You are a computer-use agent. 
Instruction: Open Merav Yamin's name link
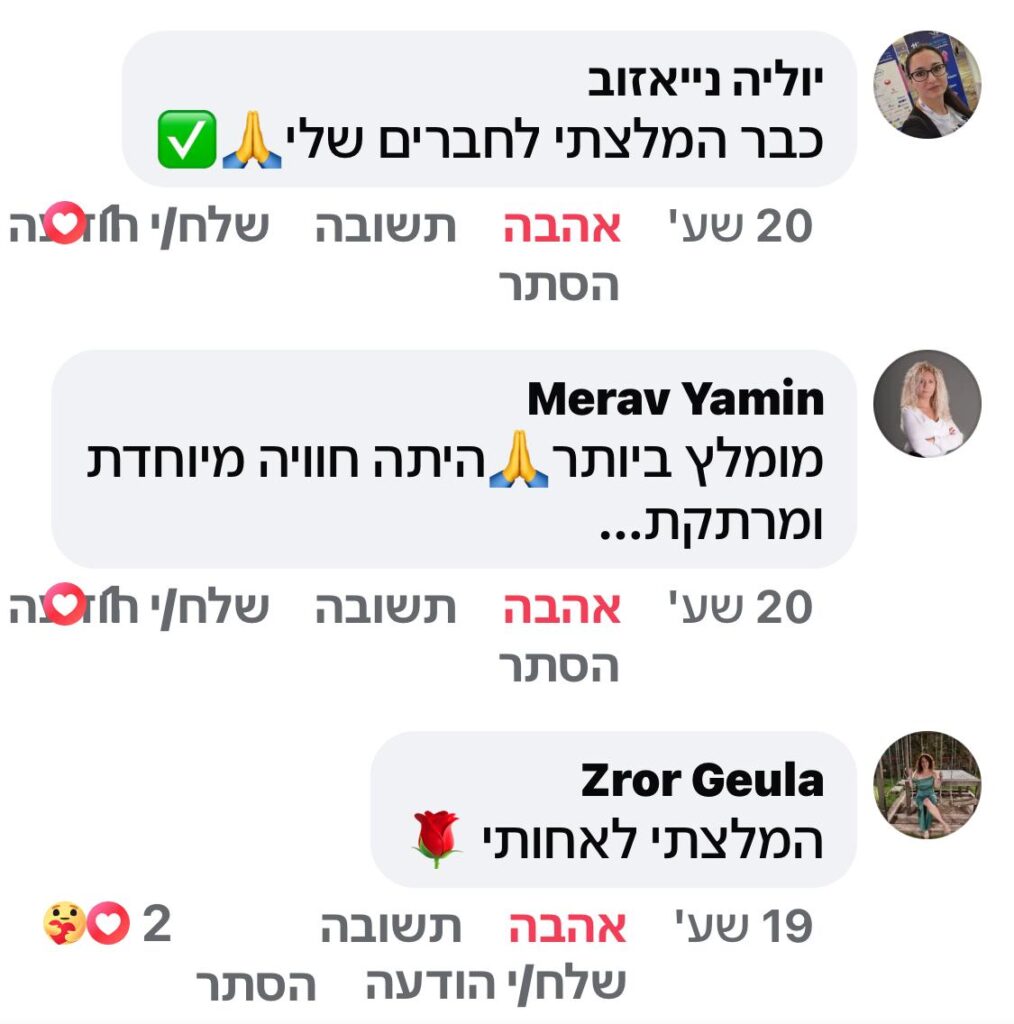click(675, 400)
